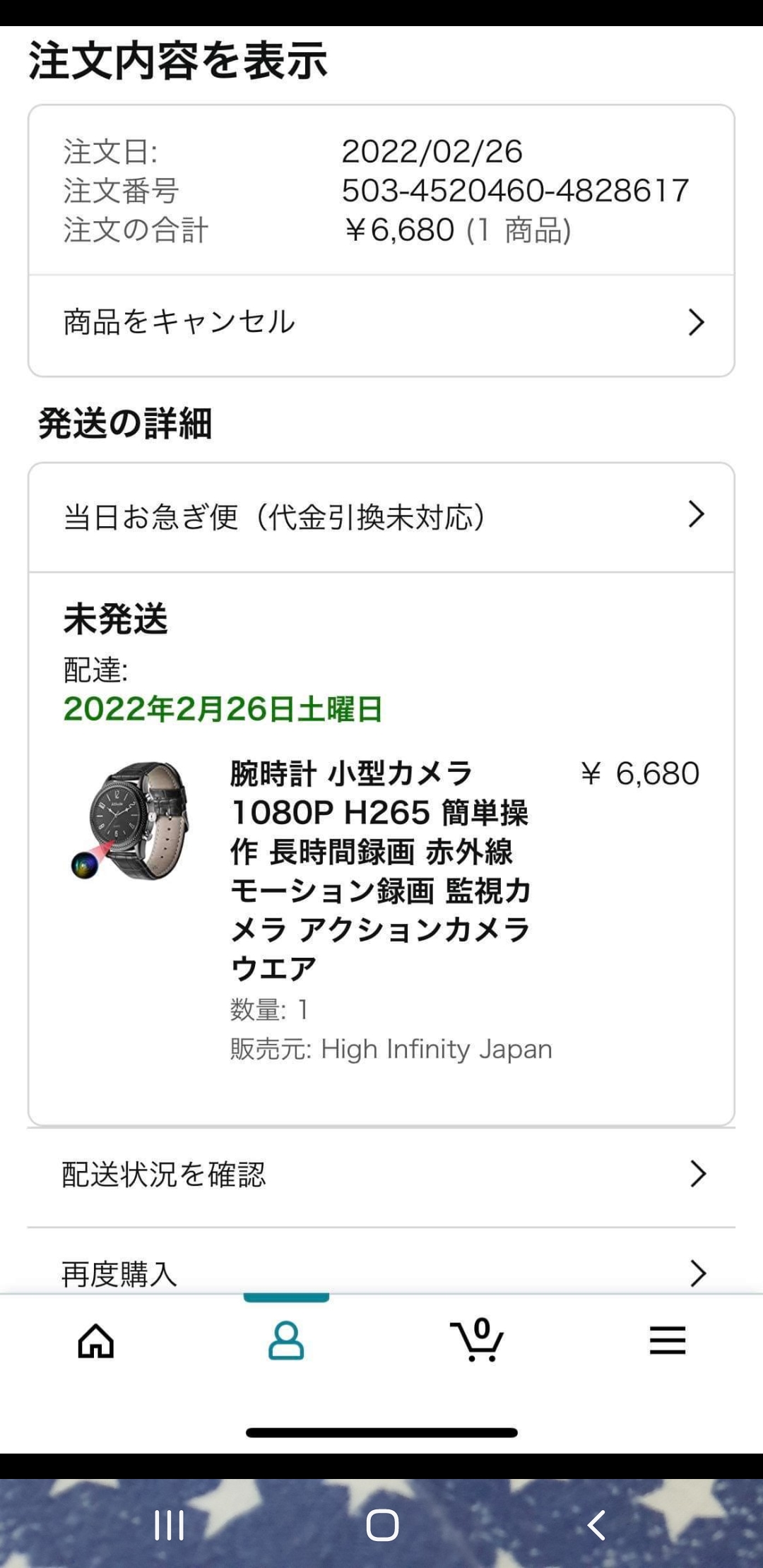This screenshot has width=763, height=1568.
Task: Open the hamburger menu tab
Action: (x=668, y=1340)
